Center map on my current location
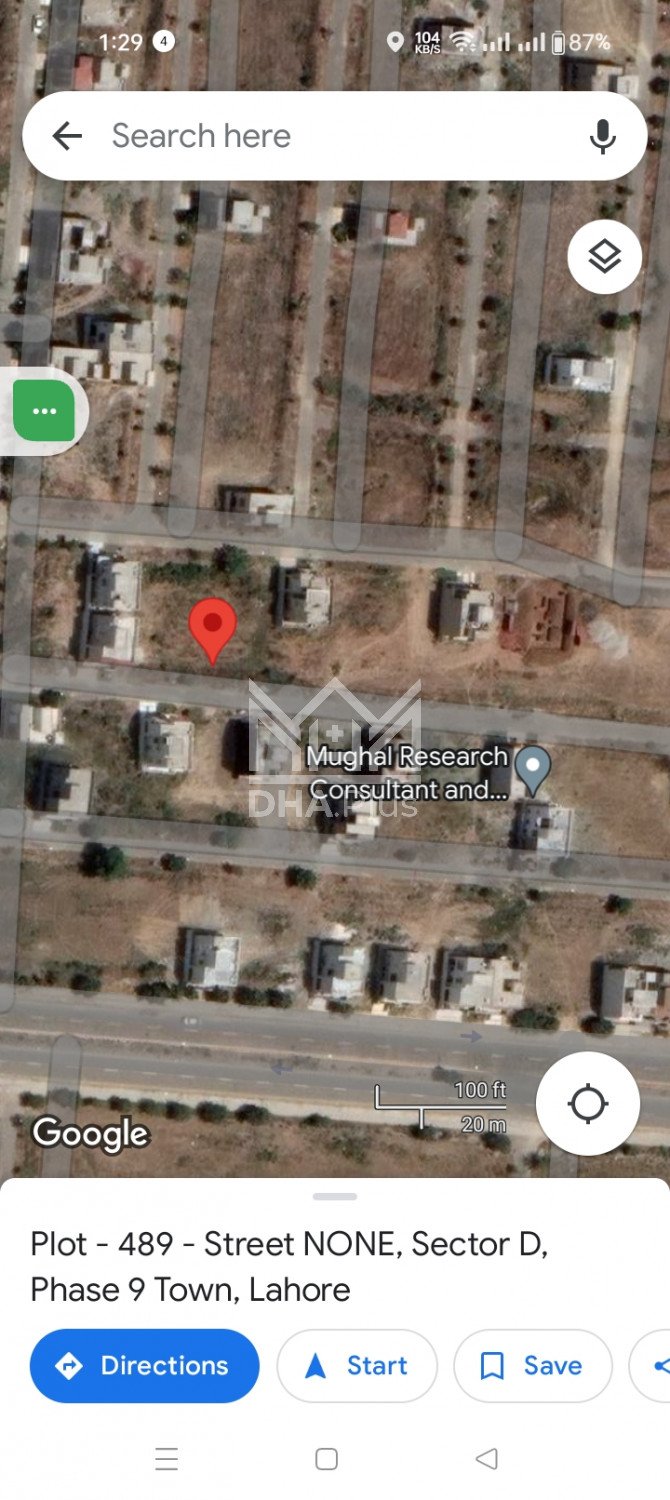This screenshot has height=1500, width=670. [587, 1104]
